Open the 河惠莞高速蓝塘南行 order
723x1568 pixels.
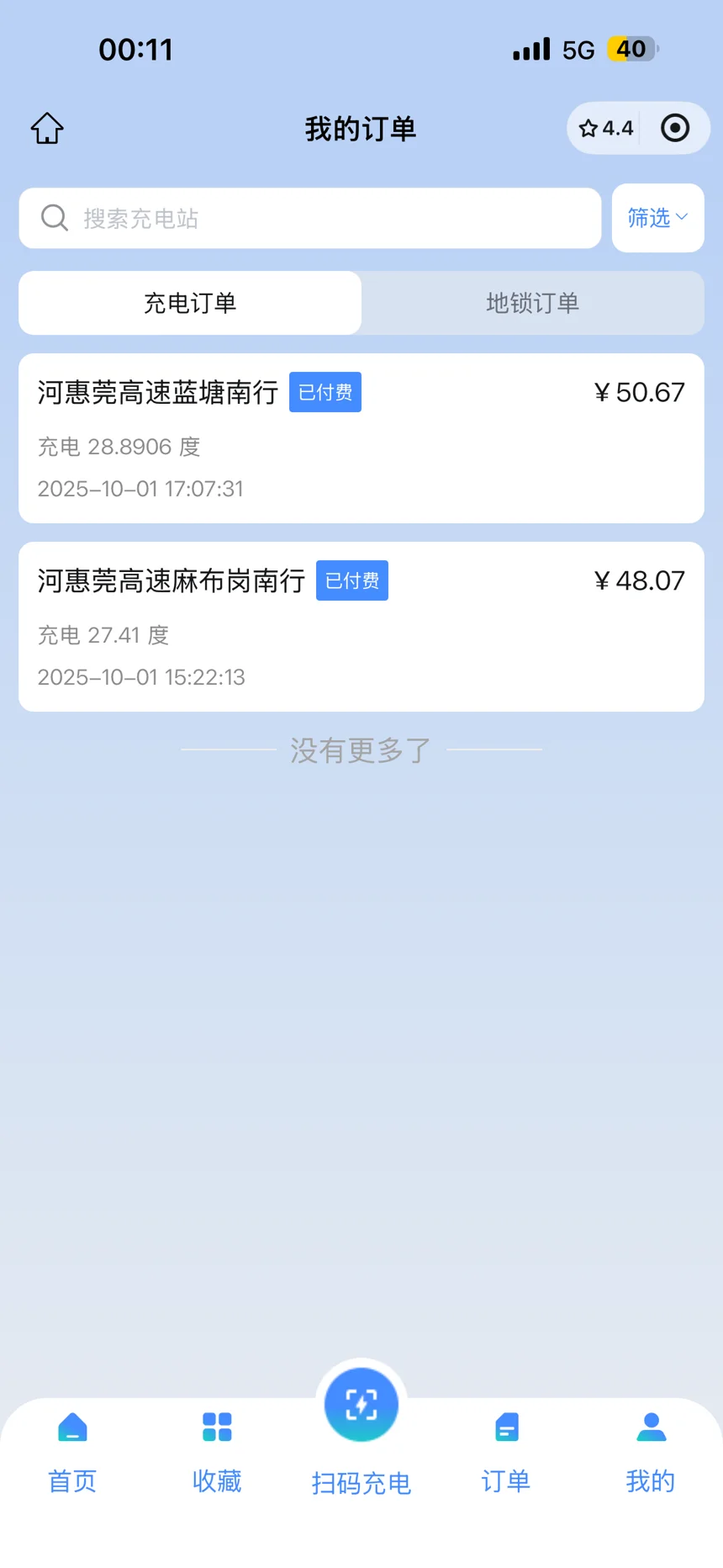[361, 438]
